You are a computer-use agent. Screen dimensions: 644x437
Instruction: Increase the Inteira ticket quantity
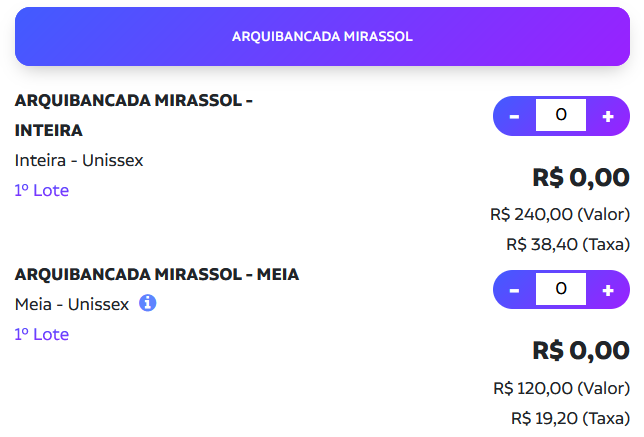click(x=608, y=116)
